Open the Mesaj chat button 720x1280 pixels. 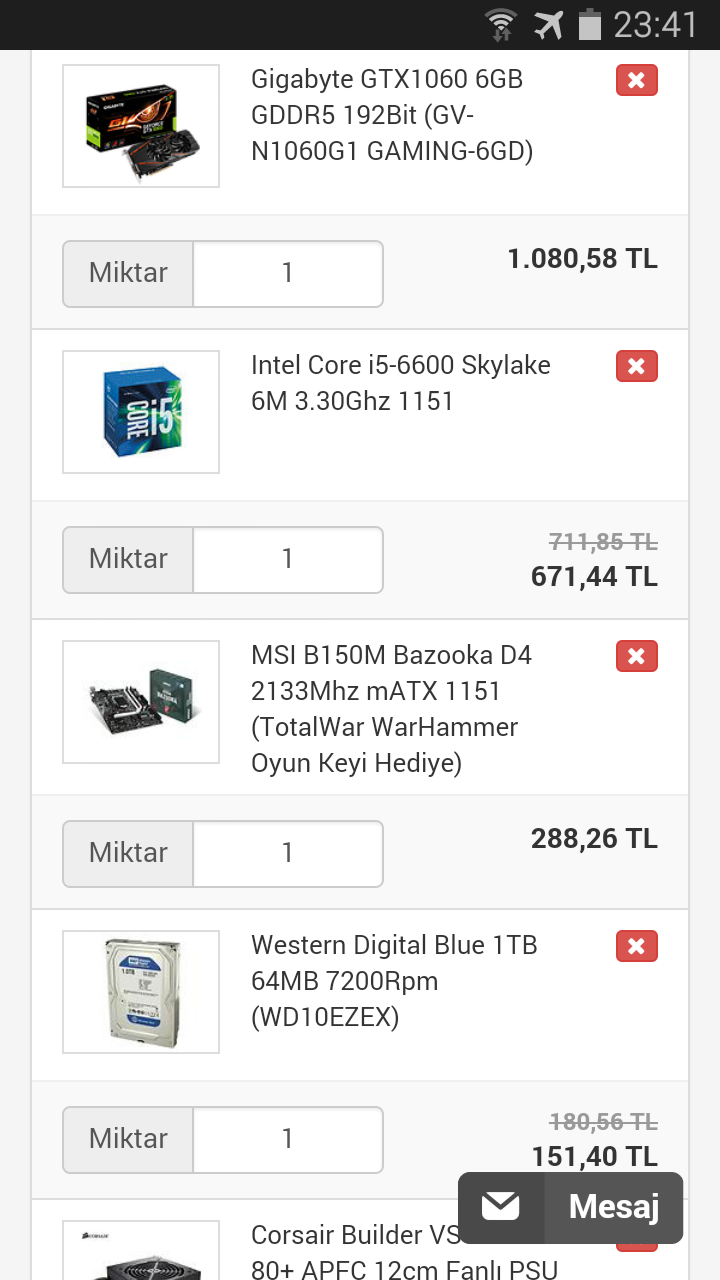[x=570, y=1207]
